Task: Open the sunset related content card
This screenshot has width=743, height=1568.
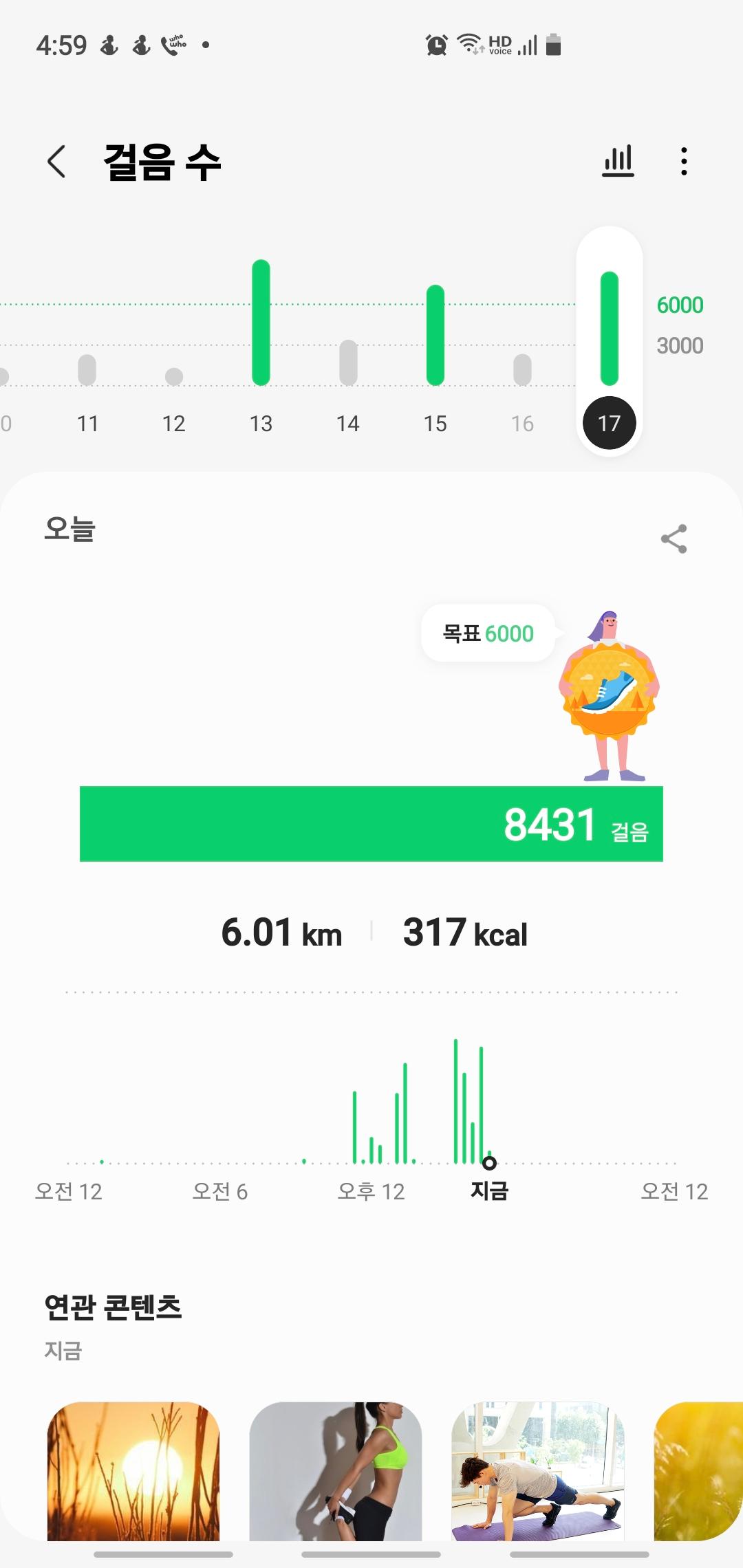Action: (133, 1470)
